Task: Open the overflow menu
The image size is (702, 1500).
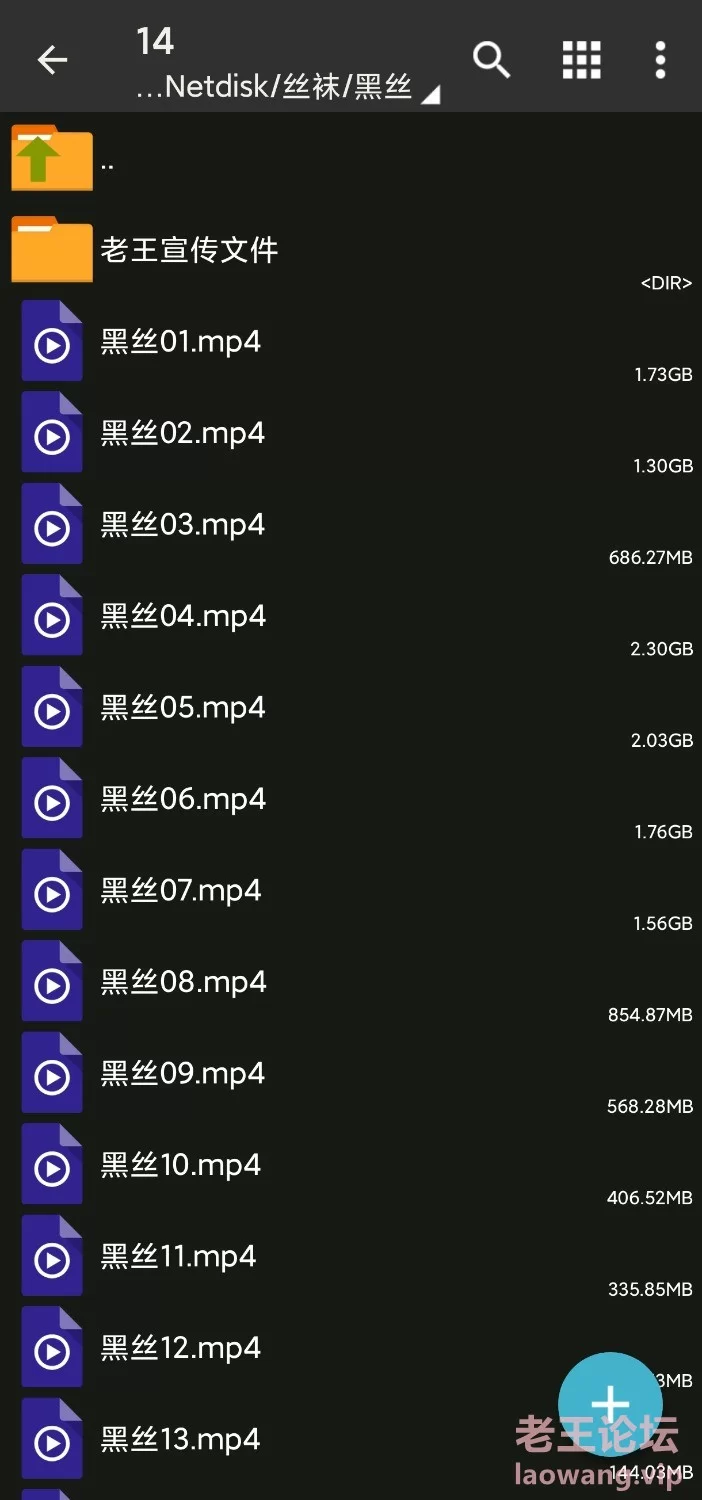Action: click(x=660, y=60)
